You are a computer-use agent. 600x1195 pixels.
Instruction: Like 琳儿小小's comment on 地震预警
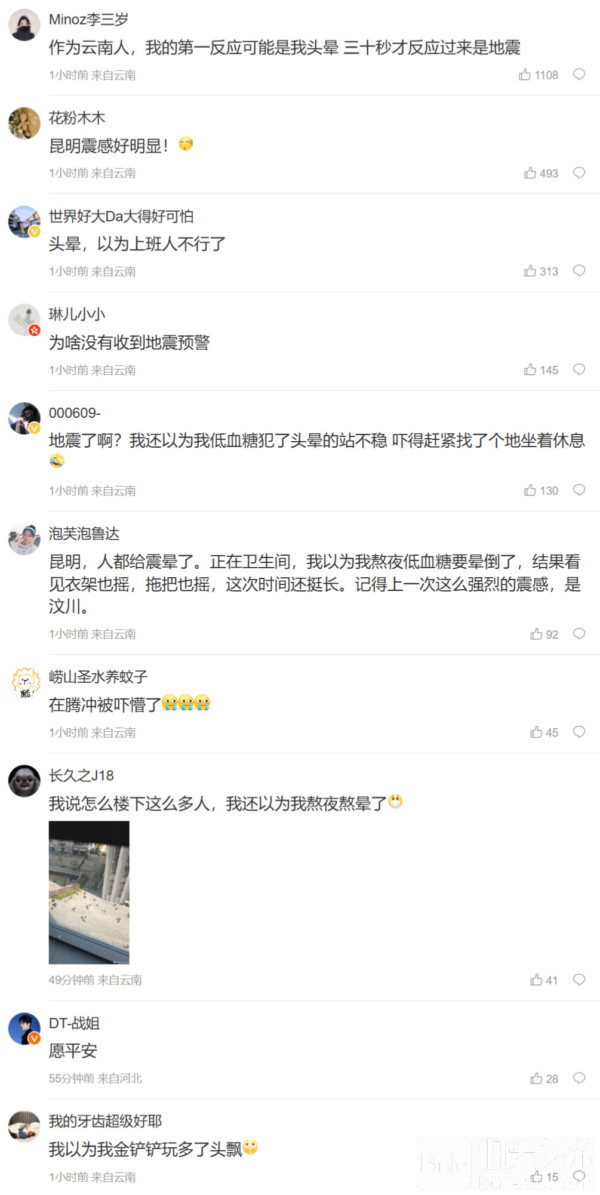[530, 370]
